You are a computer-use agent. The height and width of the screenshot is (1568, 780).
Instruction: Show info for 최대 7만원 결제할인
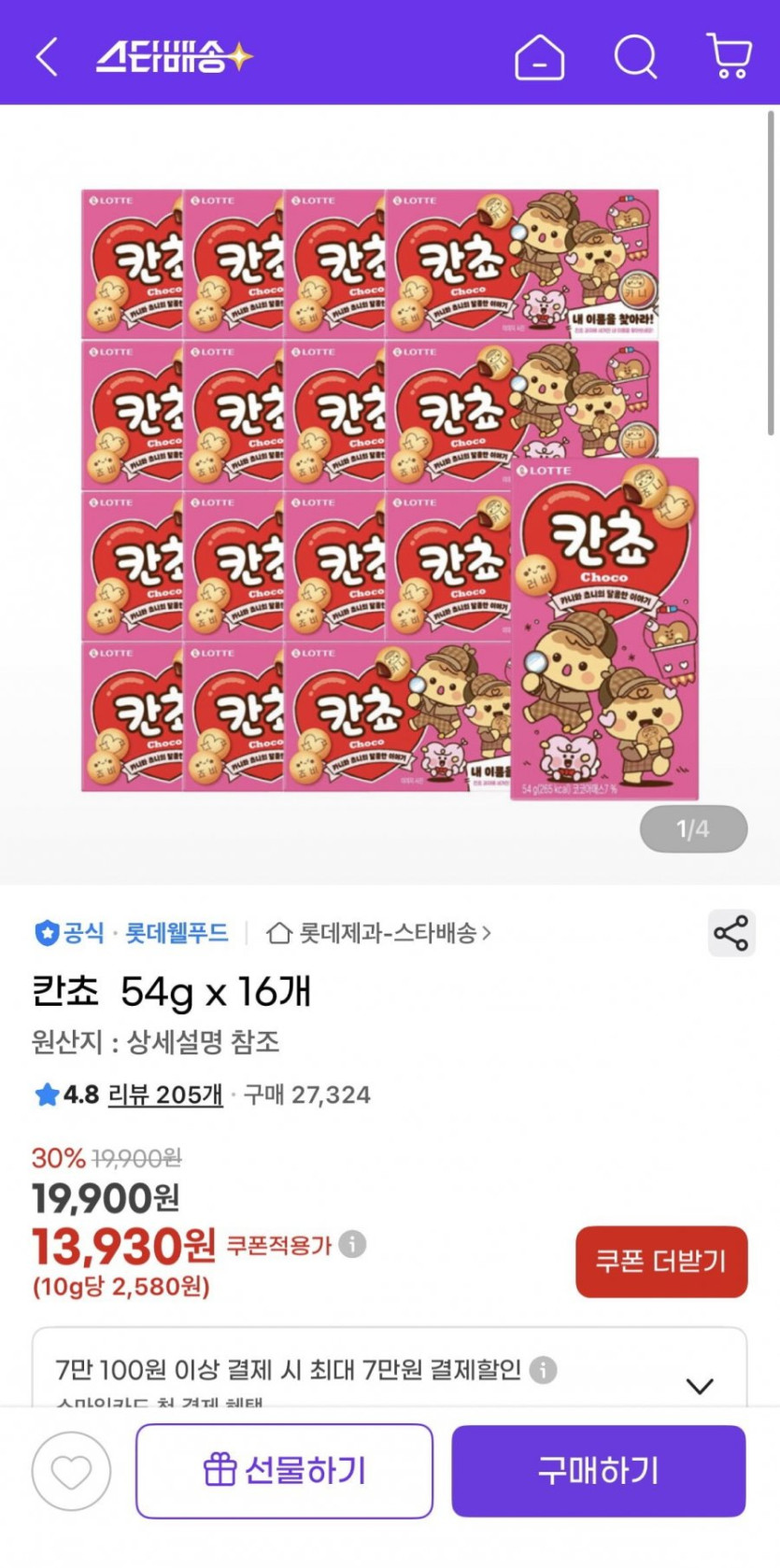coord(543,1370)
